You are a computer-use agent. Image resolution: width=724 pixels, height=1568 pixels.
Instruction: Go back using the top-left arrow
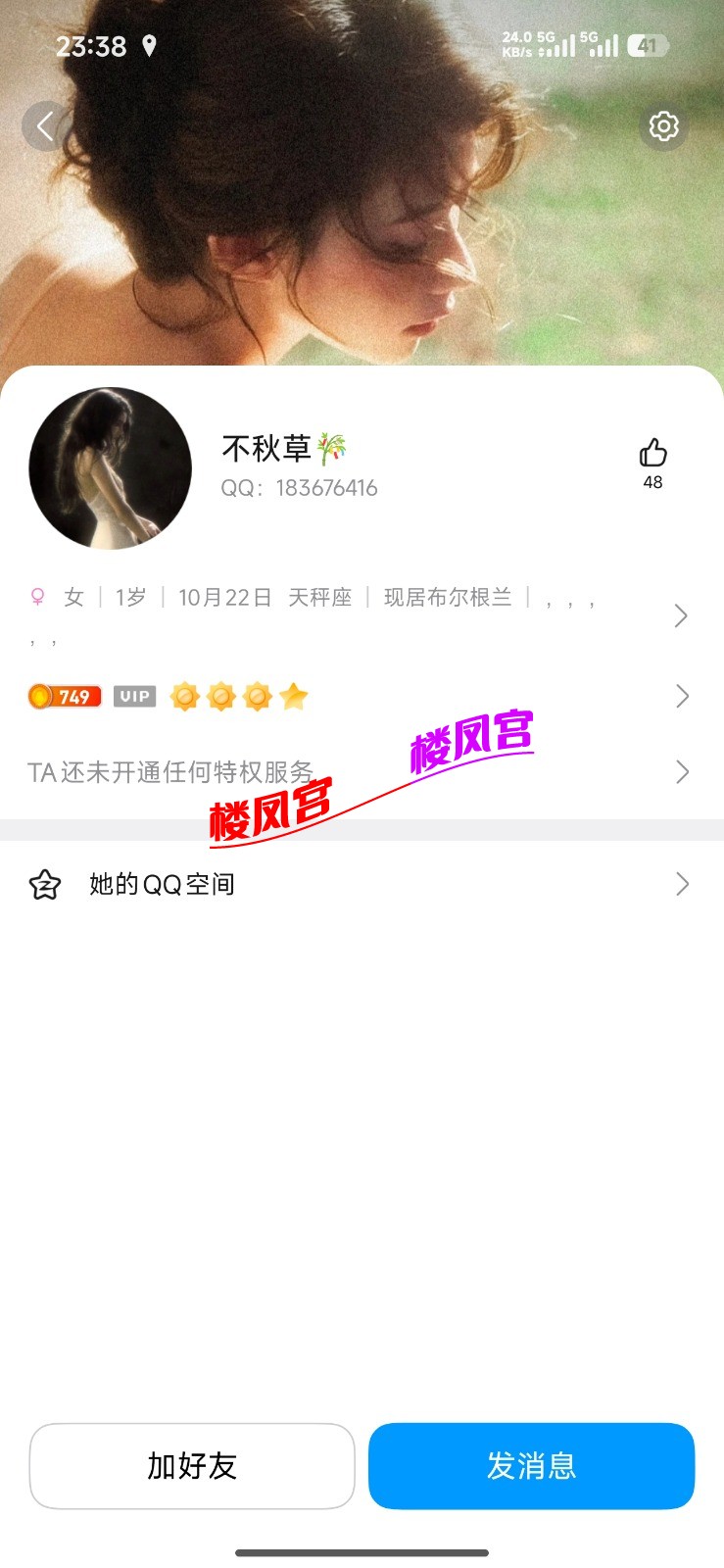pyautogui.click(x=45, y=126)
